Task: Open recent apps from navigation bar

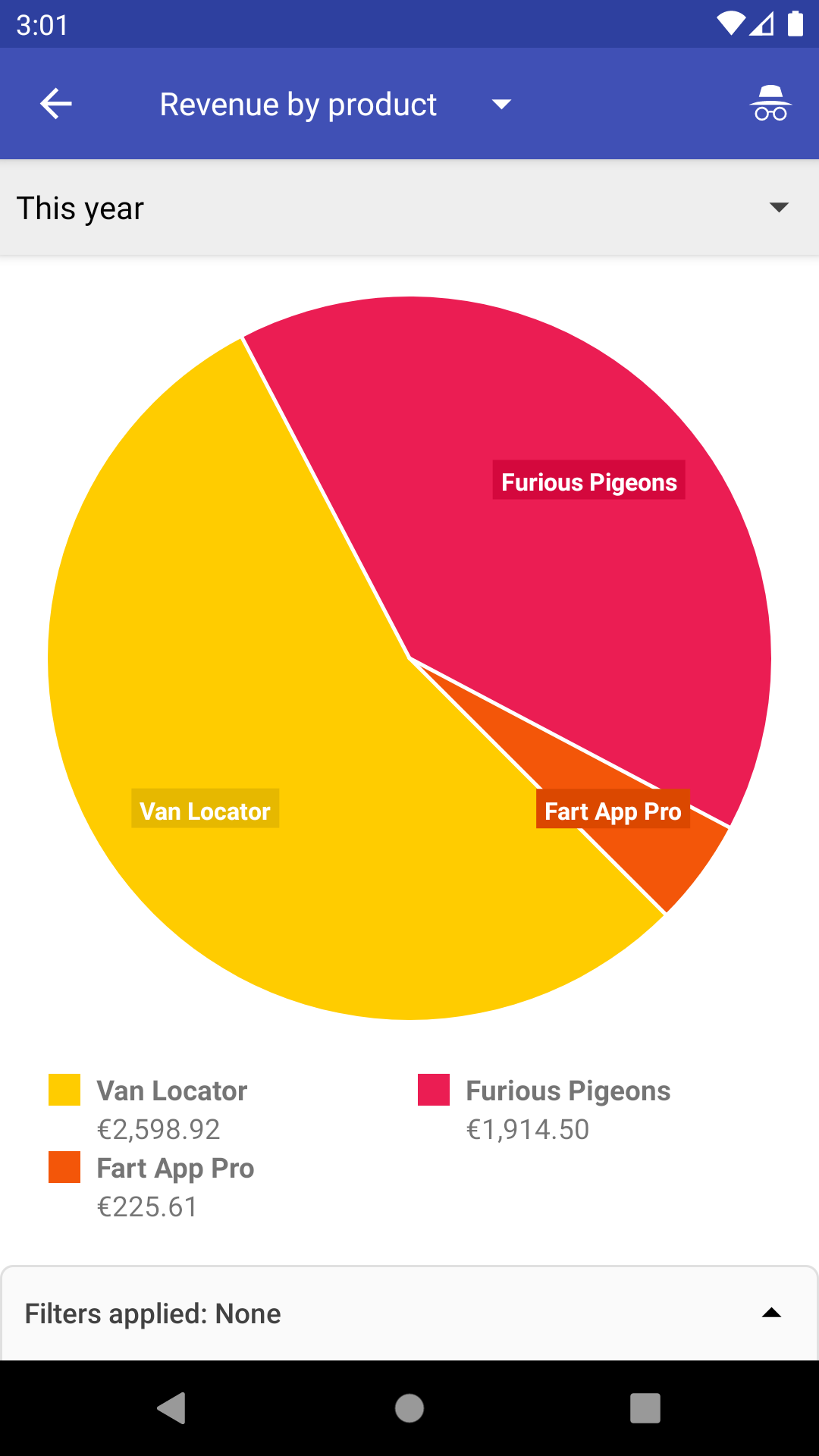Action: click(x=645, y=1408)
